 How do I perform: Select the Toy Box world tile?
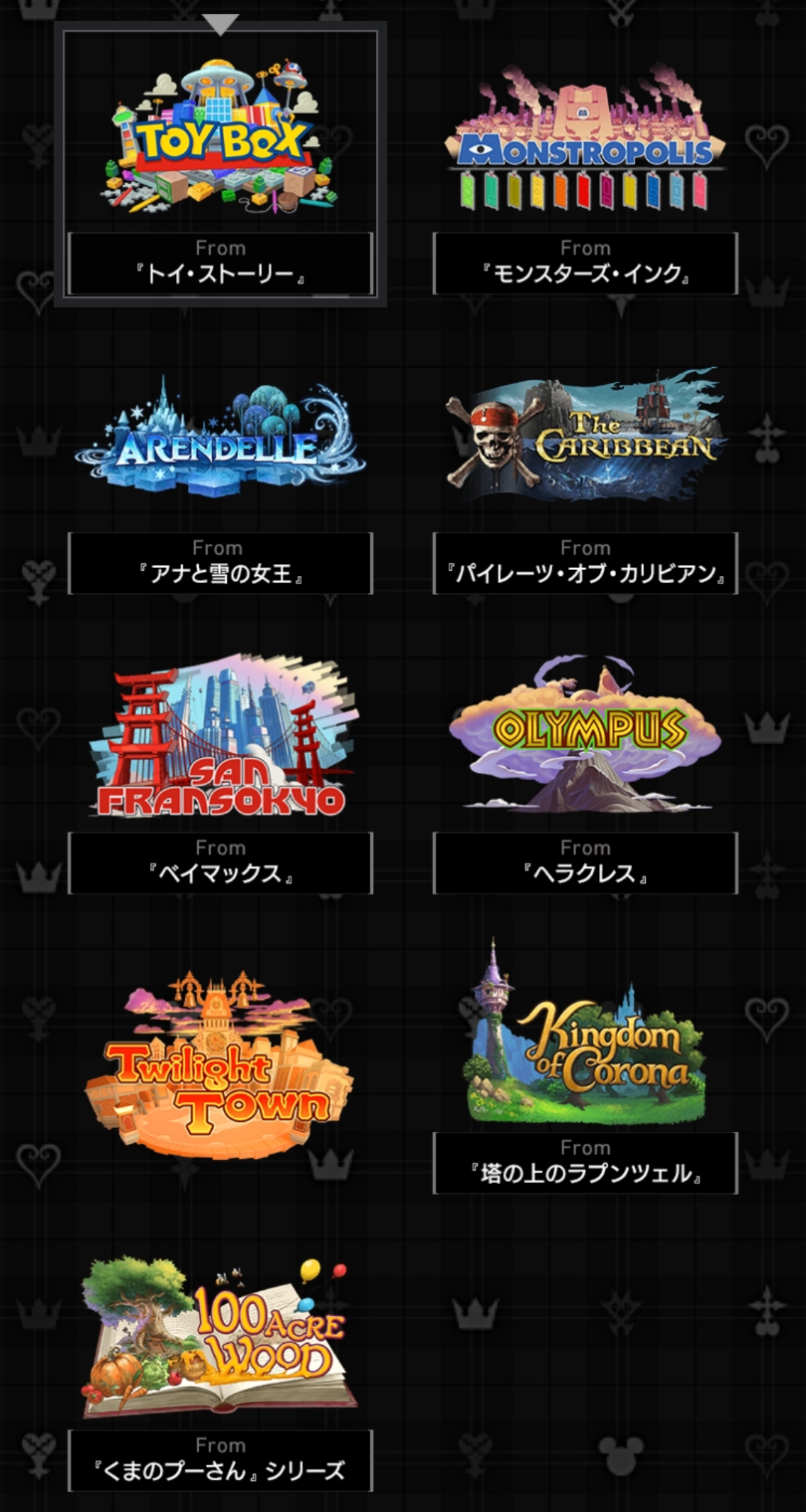coord(220,139)
